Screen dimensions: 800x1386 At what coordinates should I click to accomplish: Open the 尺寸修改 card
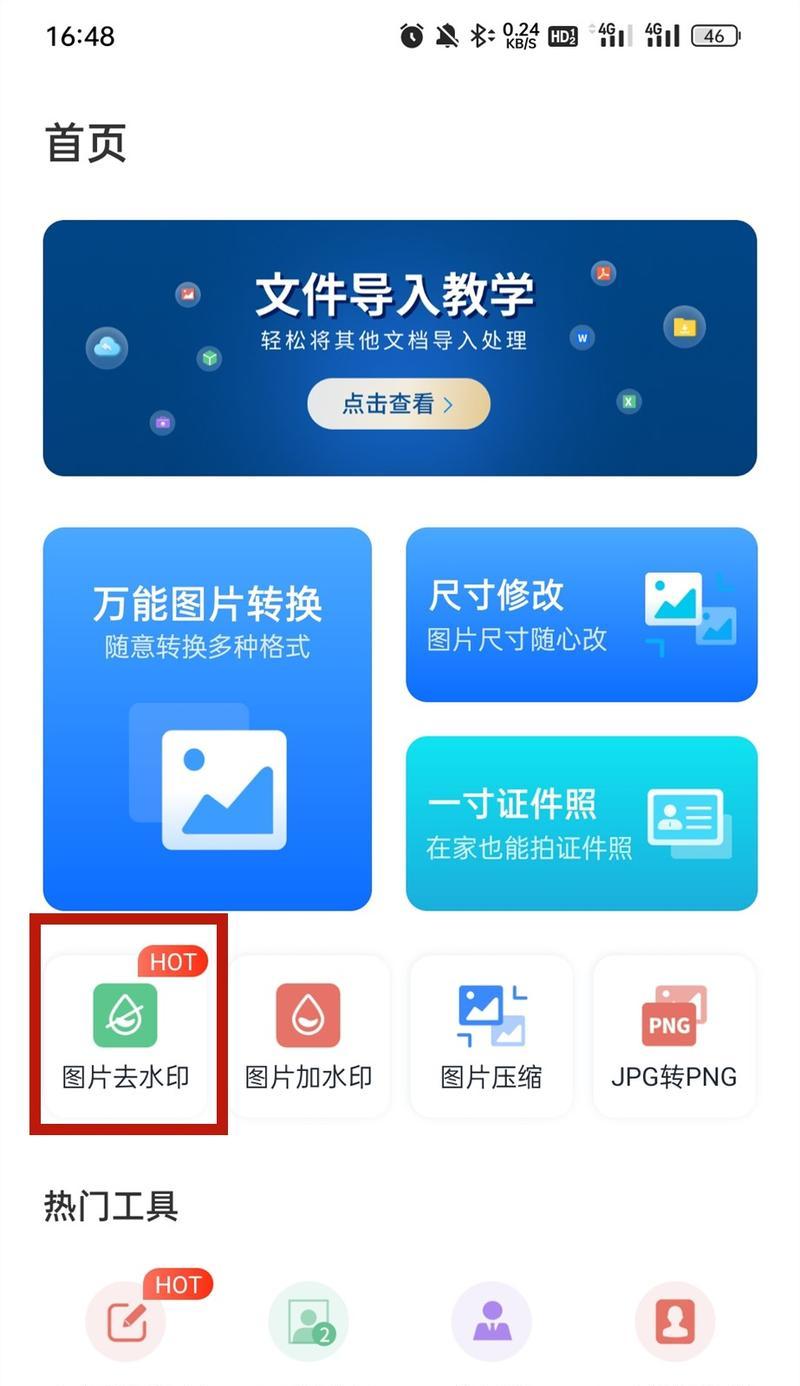pyautogui.click(x=581, y=614)
